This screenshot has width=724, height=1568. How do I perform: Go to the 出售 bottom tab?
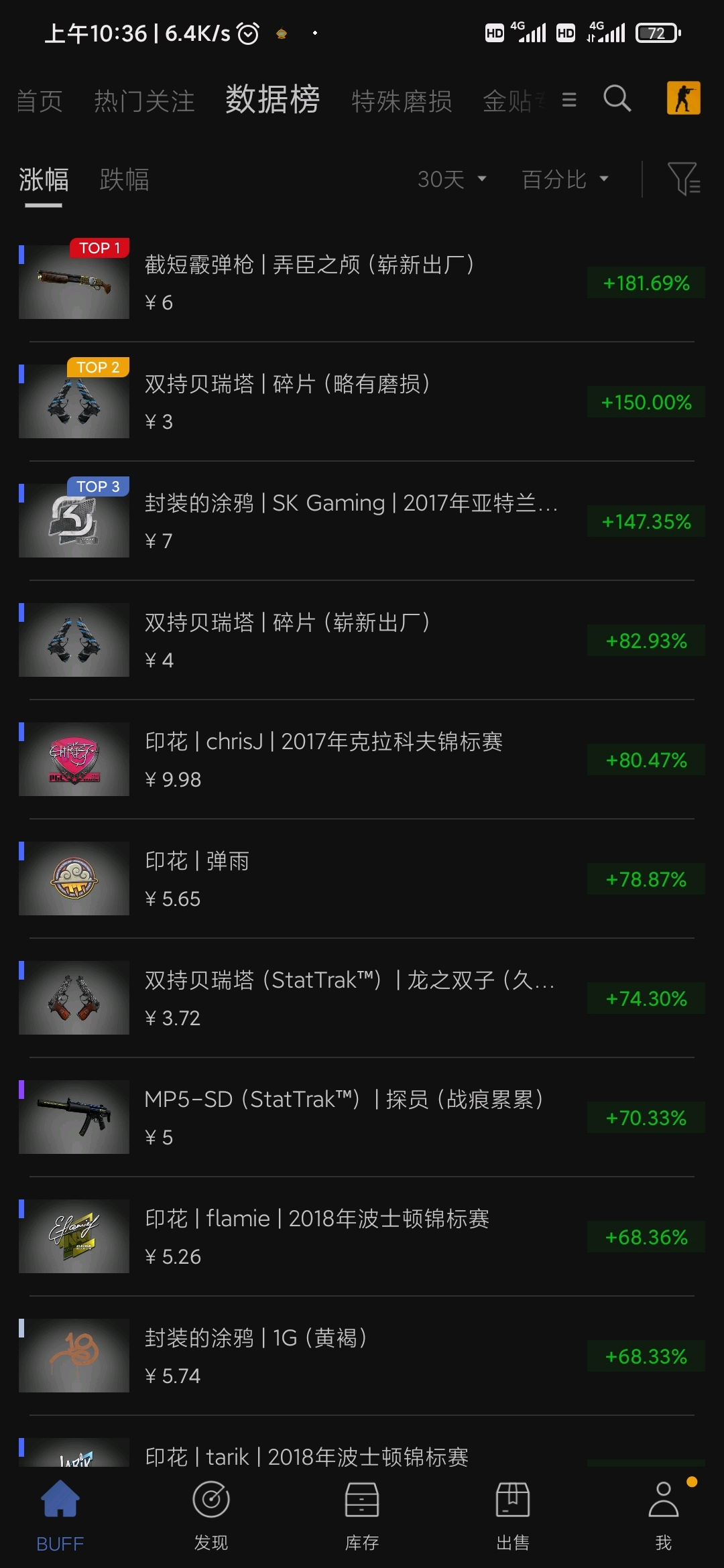(x=513, y=1513)
